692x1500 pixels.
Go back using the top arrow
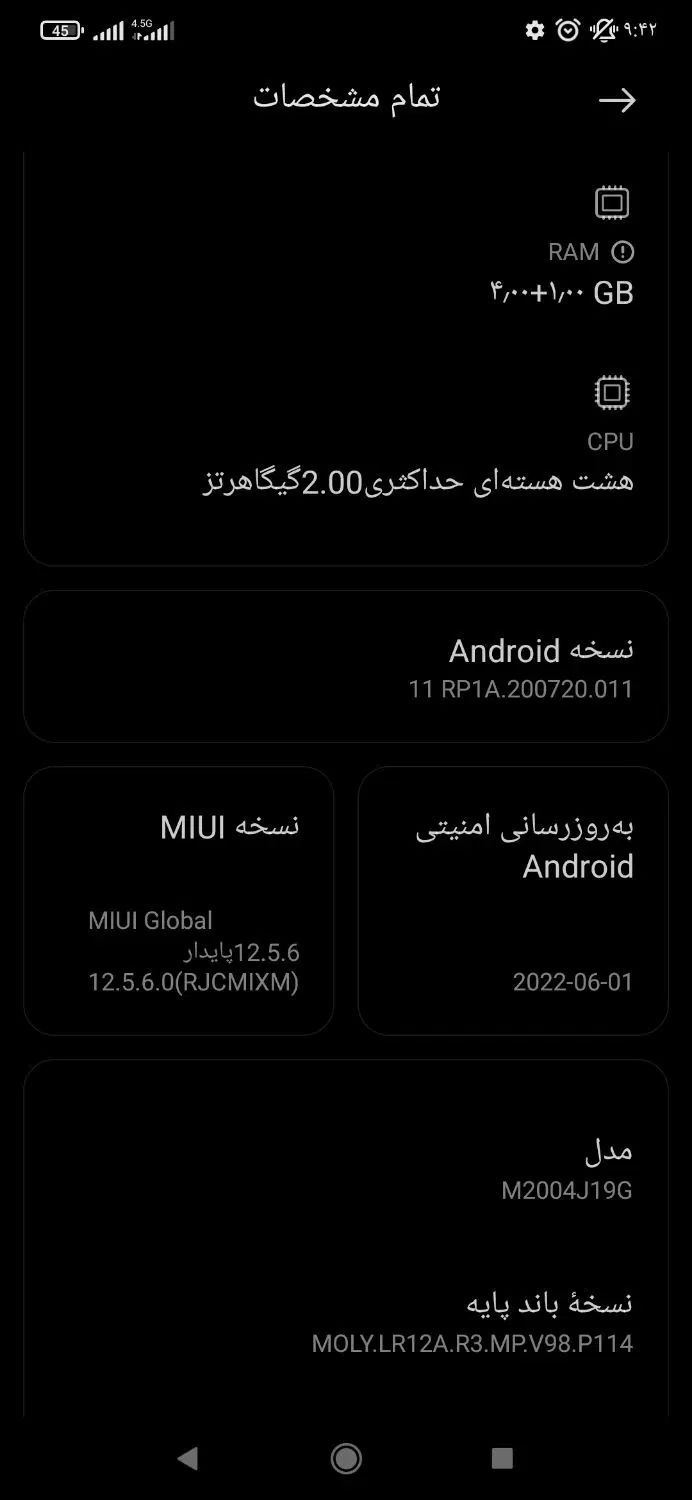point(617,100)
